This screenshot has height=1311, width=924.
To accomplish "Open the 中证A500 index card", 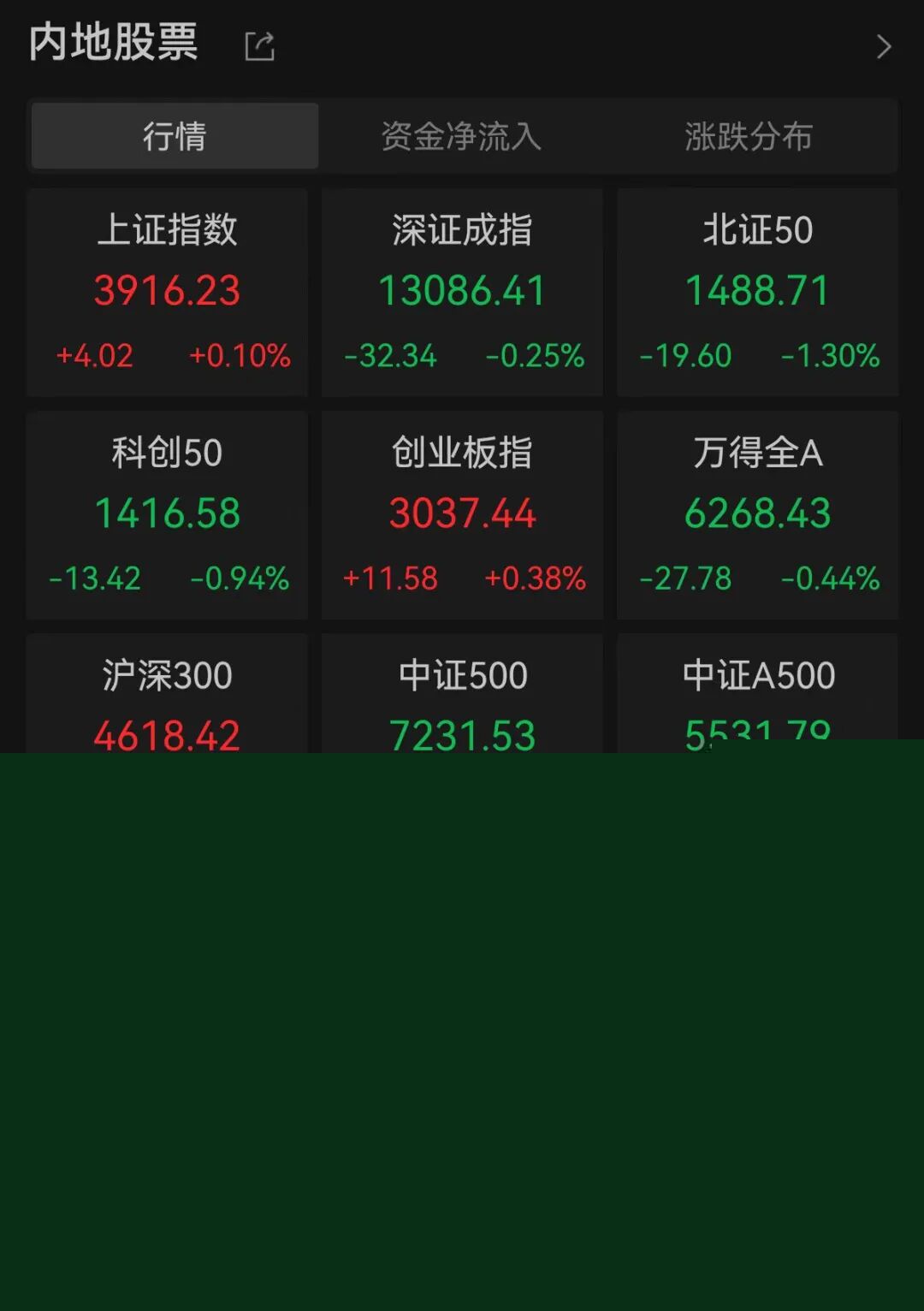I will coord(758,693).
